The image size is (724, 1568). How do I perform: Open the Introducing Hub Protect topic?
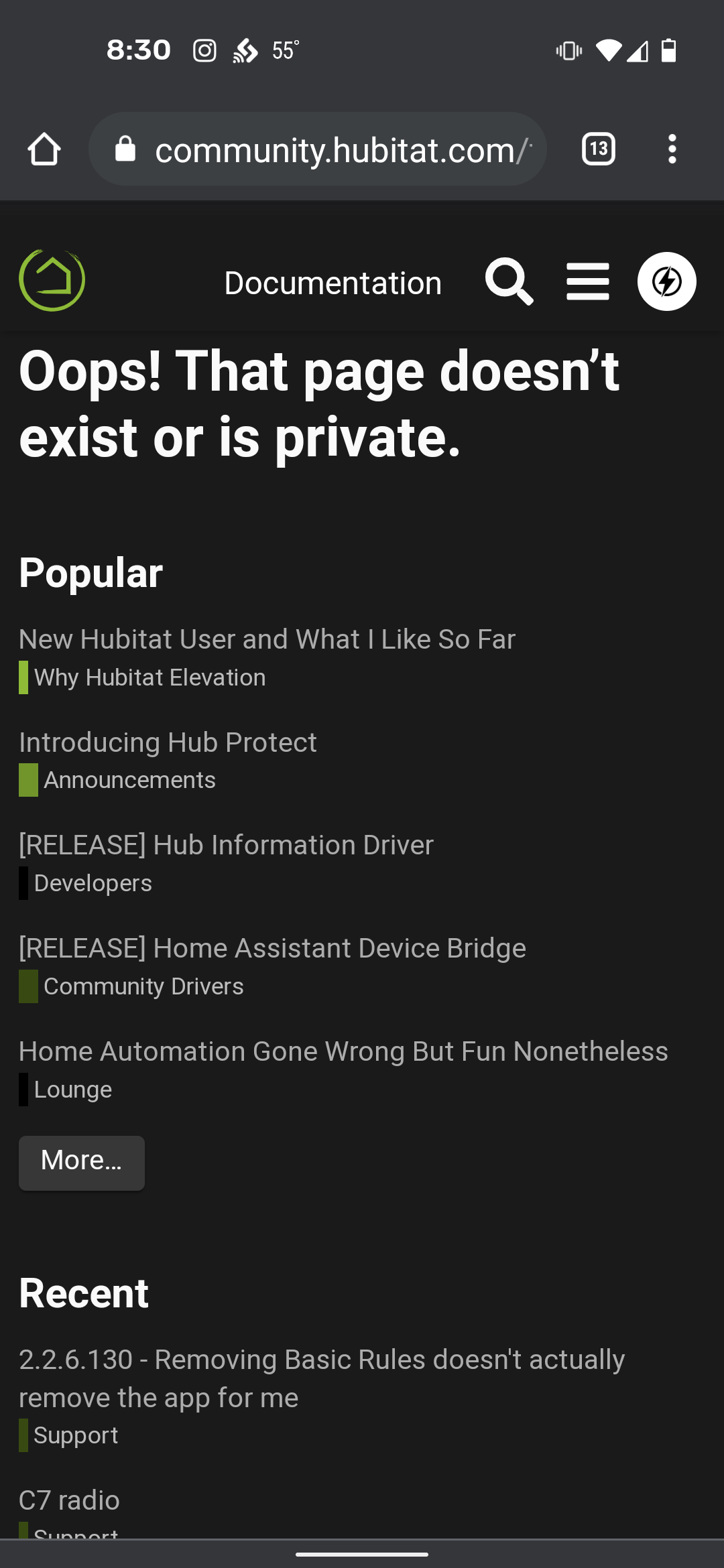[168, 742]
